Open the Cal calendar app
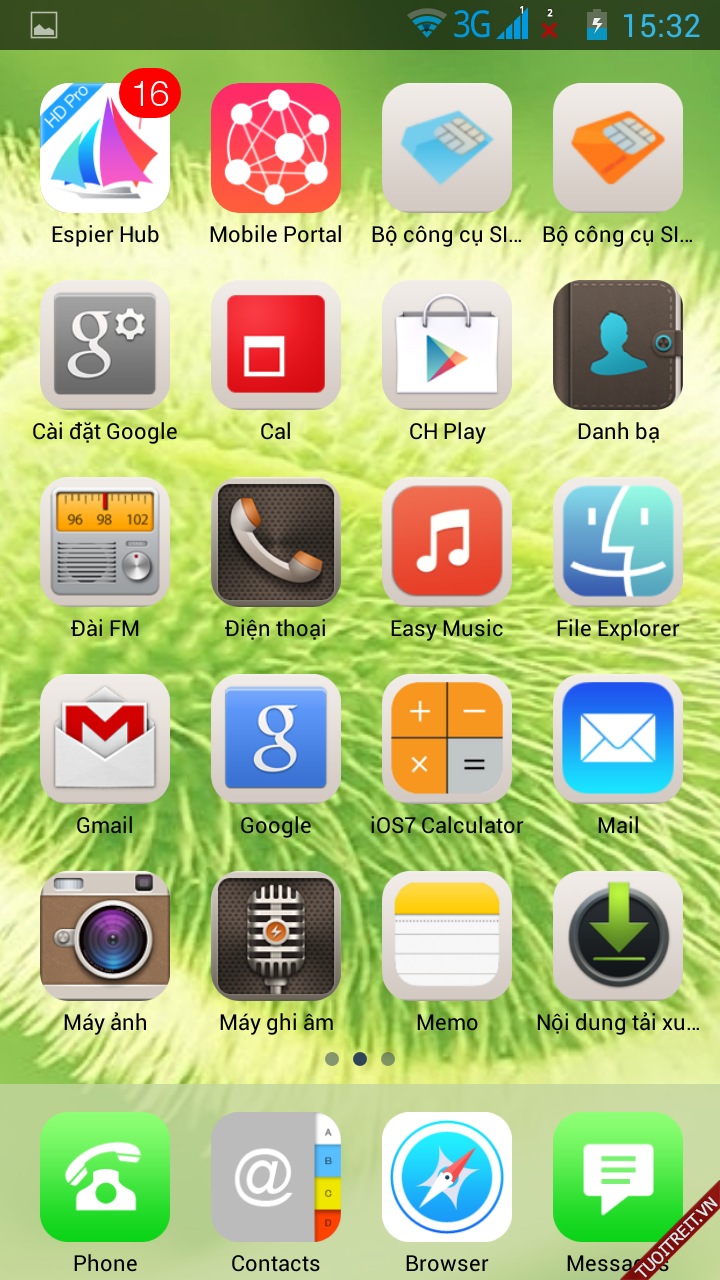Image resolution: width=720 pixels, height=1280 pixels. tap(276, 345)
